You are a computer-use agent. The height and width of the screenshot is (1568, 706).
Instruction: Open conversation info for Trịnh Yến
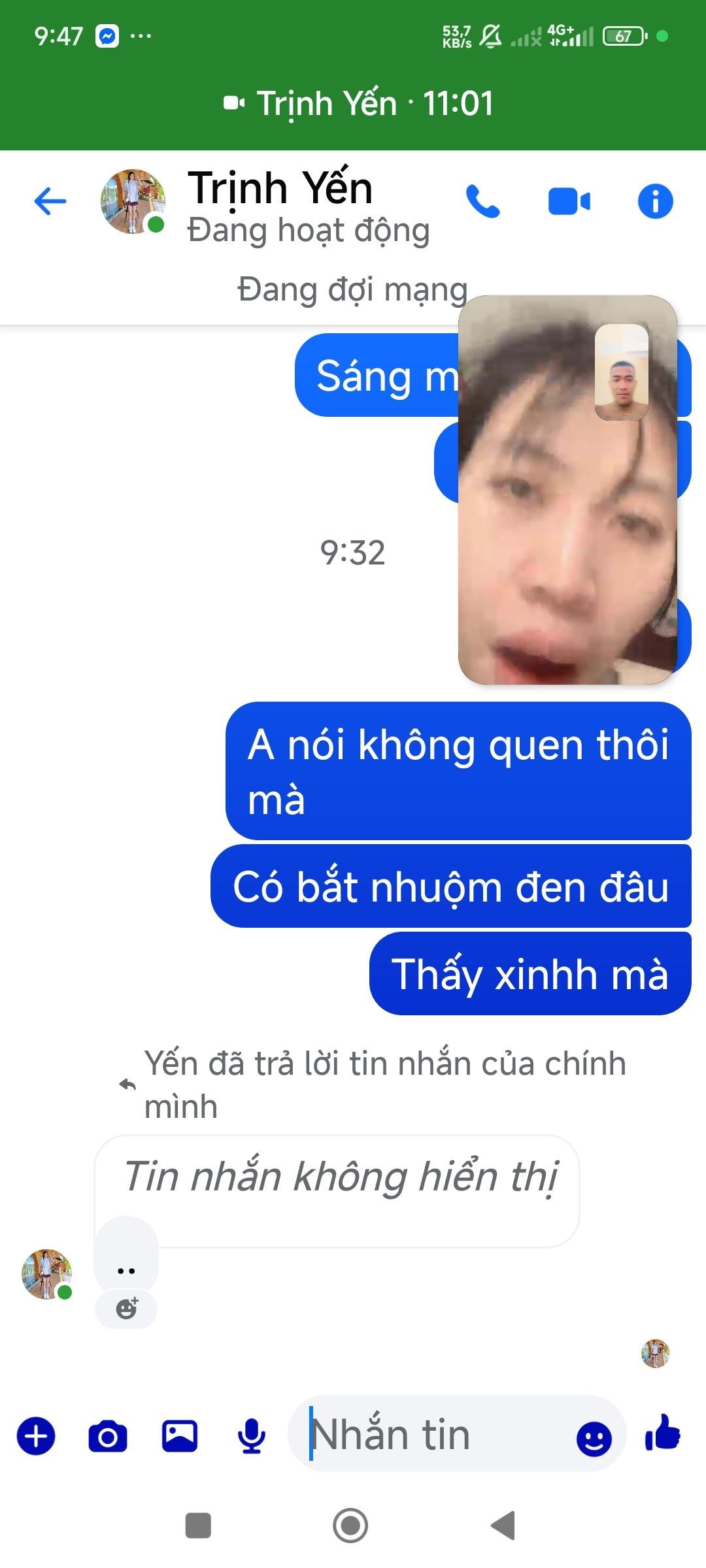[655, 201]
